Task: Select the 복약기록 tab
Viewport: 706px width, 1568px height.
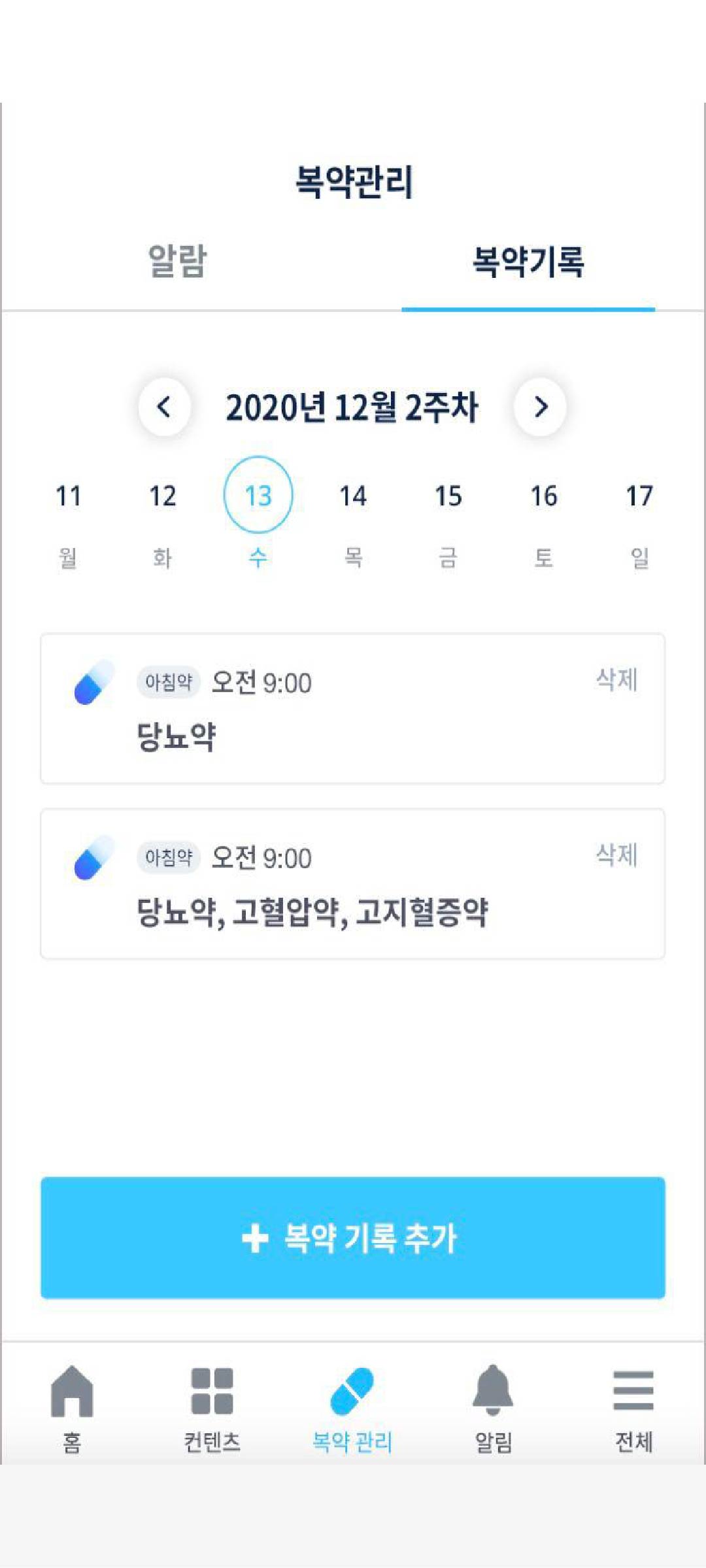Action: click(528, 262)
